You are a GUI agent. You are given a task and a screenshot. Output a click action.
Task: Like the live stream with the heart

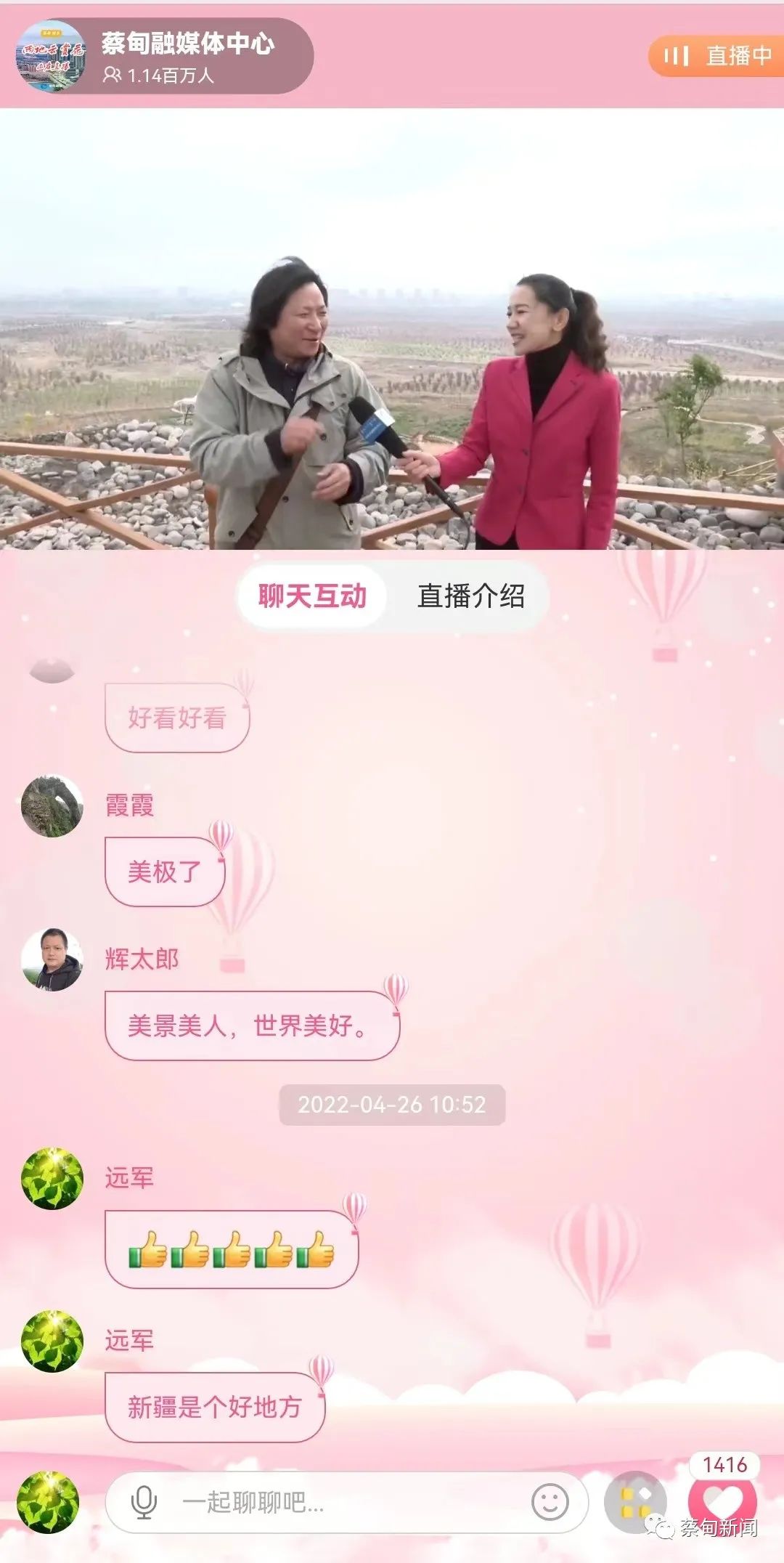(x=722, y=1501)
